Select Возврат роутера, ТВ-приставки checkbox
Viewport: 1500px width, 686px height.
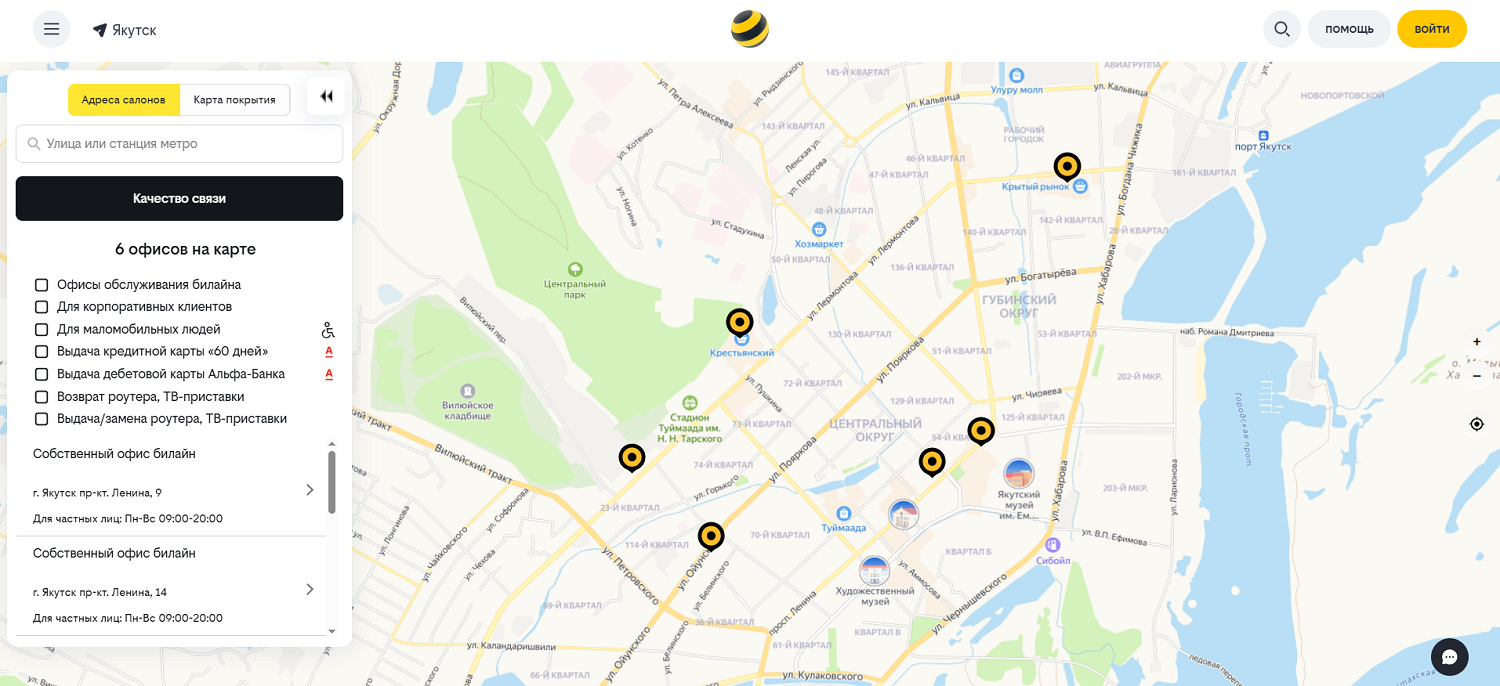tap(42, 397)
